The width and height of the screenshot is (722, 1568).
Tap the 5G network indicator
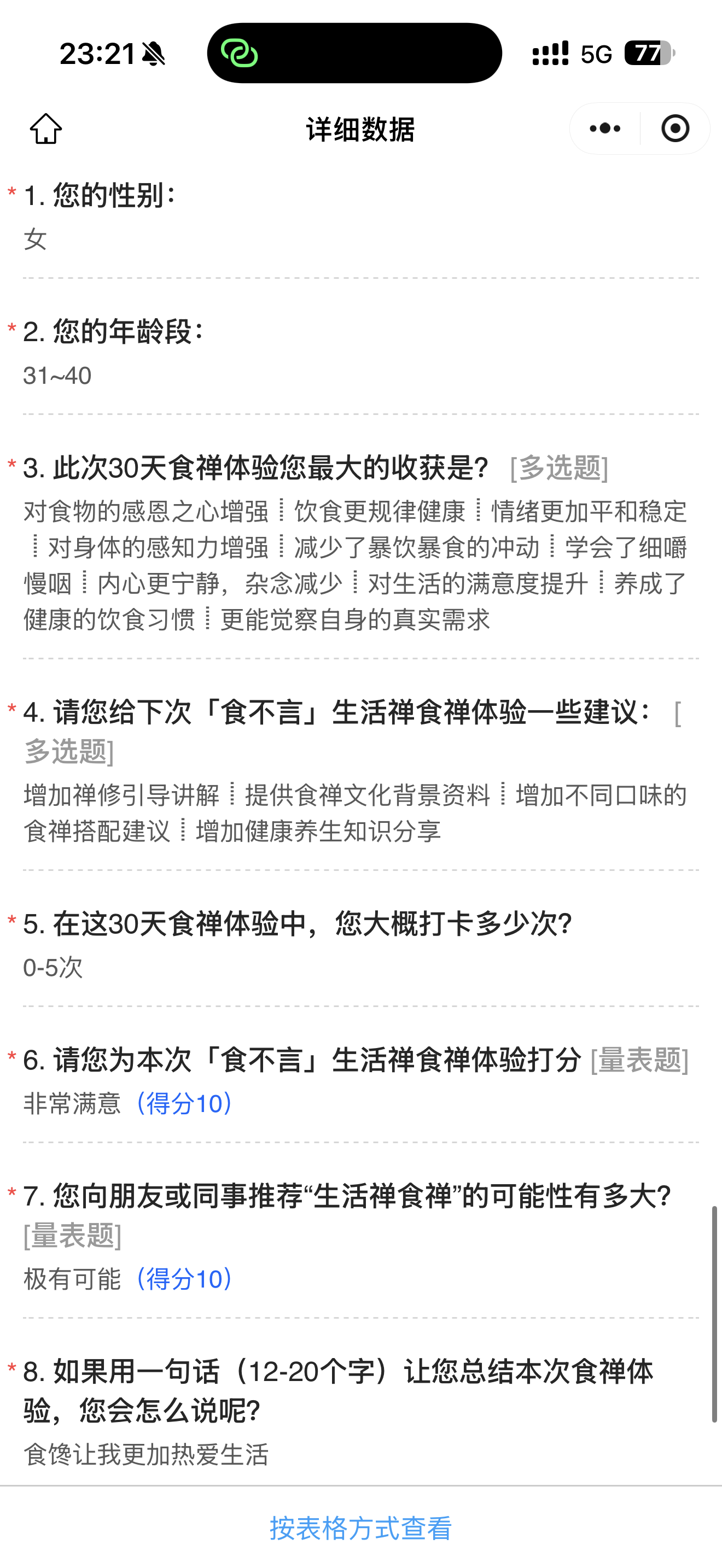point(598,55)
